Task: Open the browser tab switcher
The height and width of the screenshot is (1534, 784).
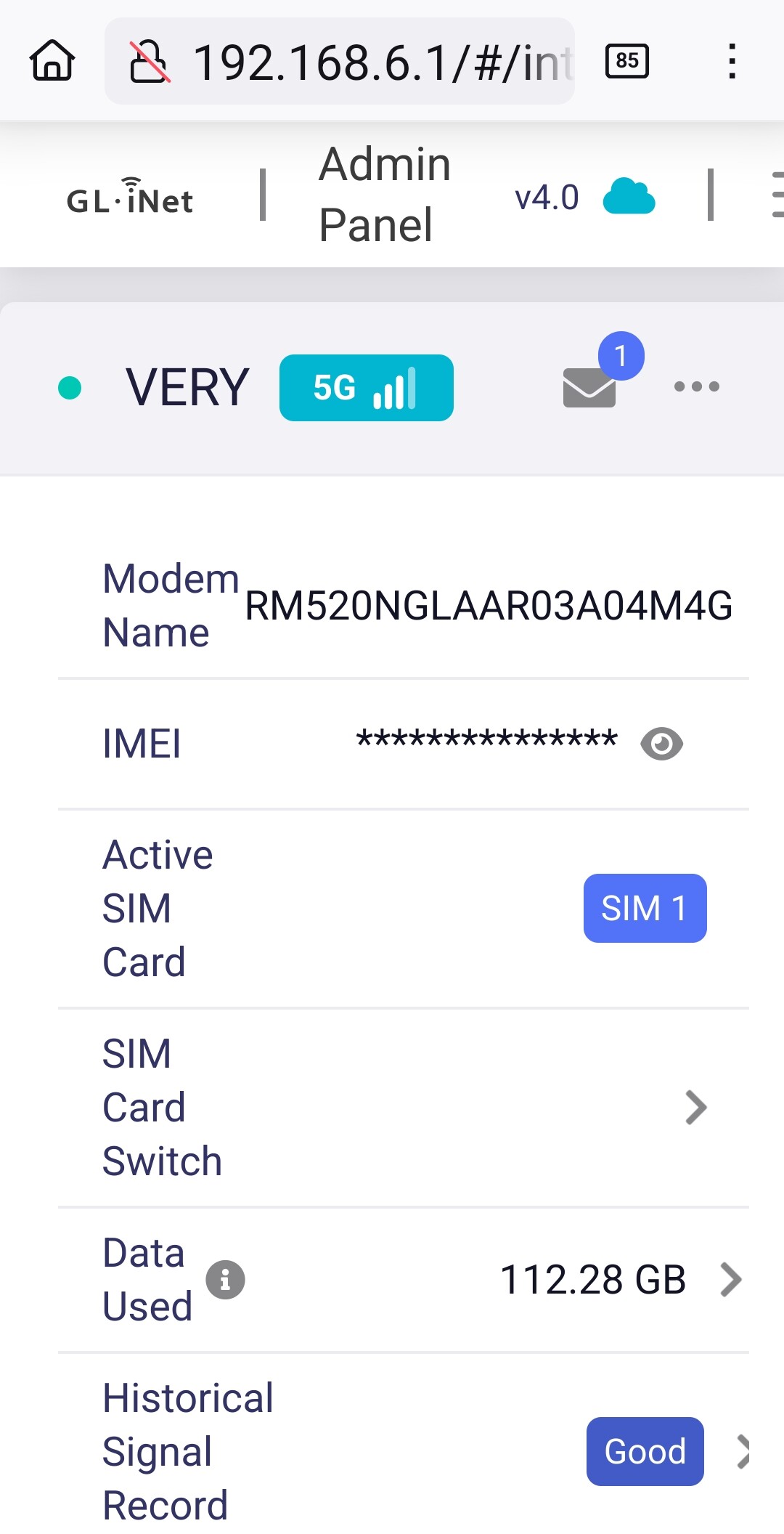Action: pyautogui.click(x=627, y=61)
